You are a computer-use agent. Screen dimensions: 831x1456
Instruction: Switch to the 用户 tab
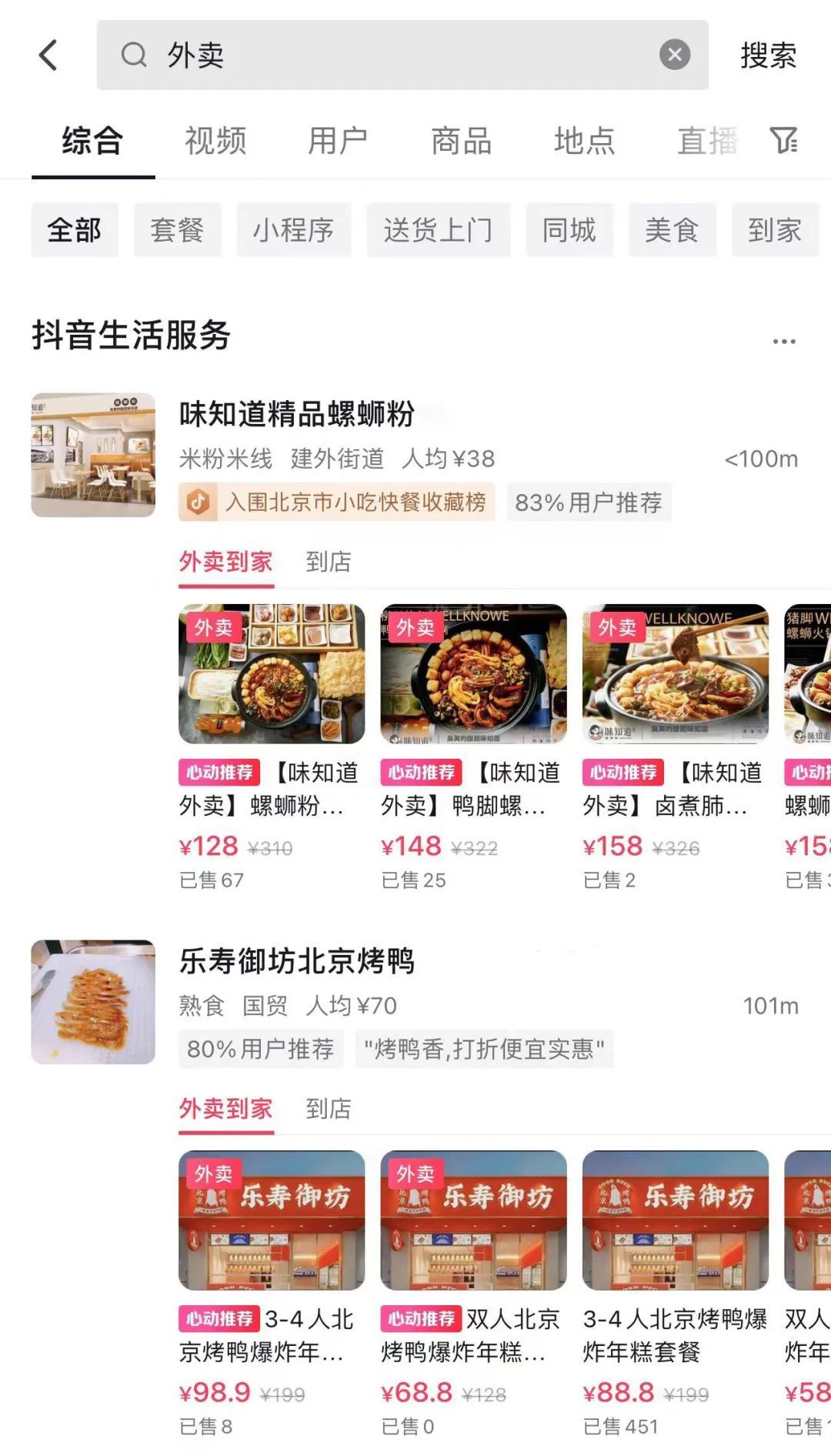point(338,142)
